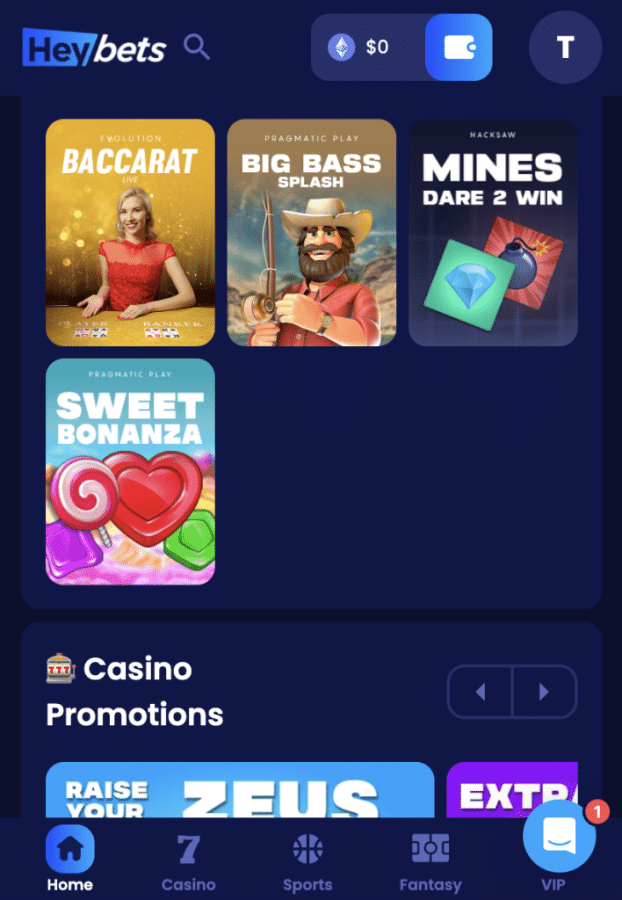Open the live chat support bubble

tap(560, 836)
